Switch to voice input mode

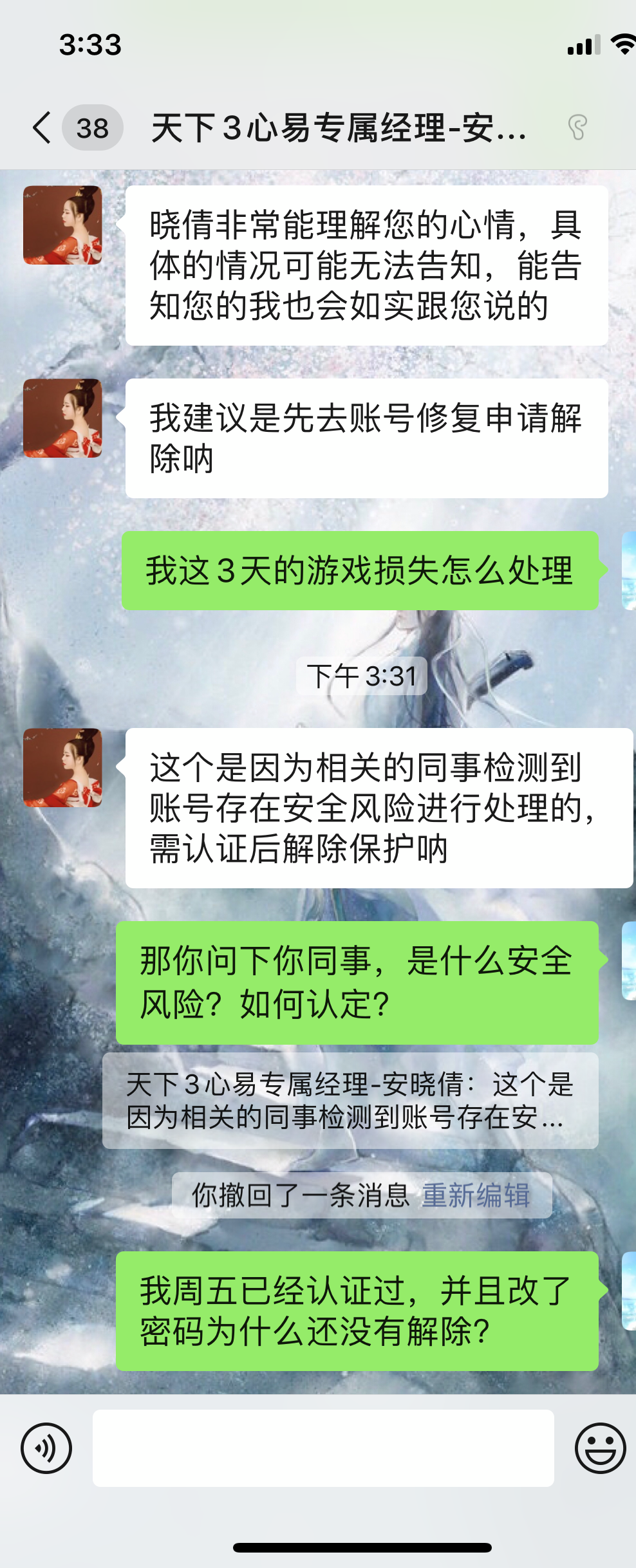(46, 1448)
